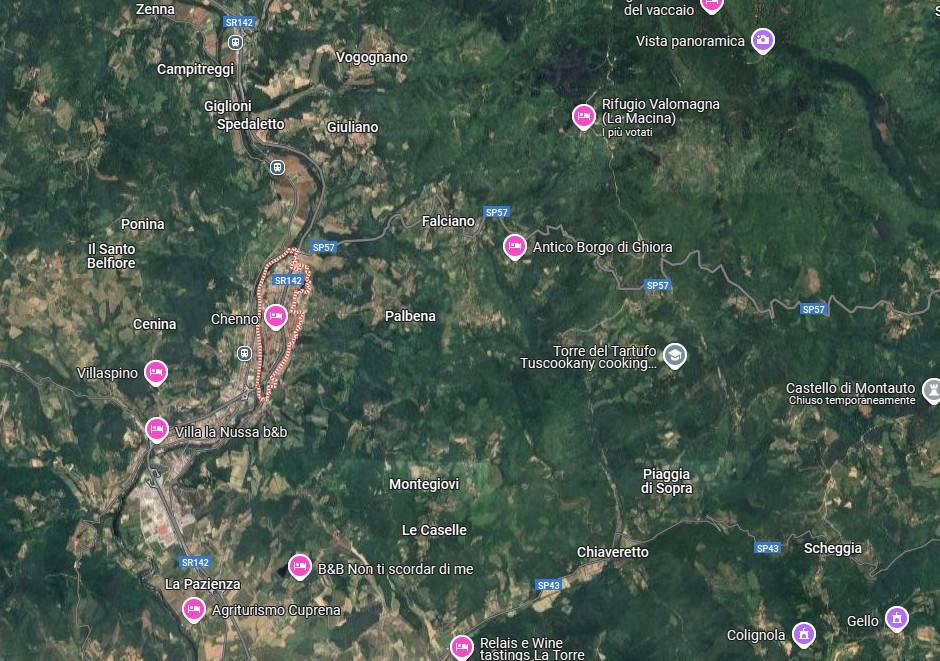Select the train station icon near Spedaletto

click(277, 167)
